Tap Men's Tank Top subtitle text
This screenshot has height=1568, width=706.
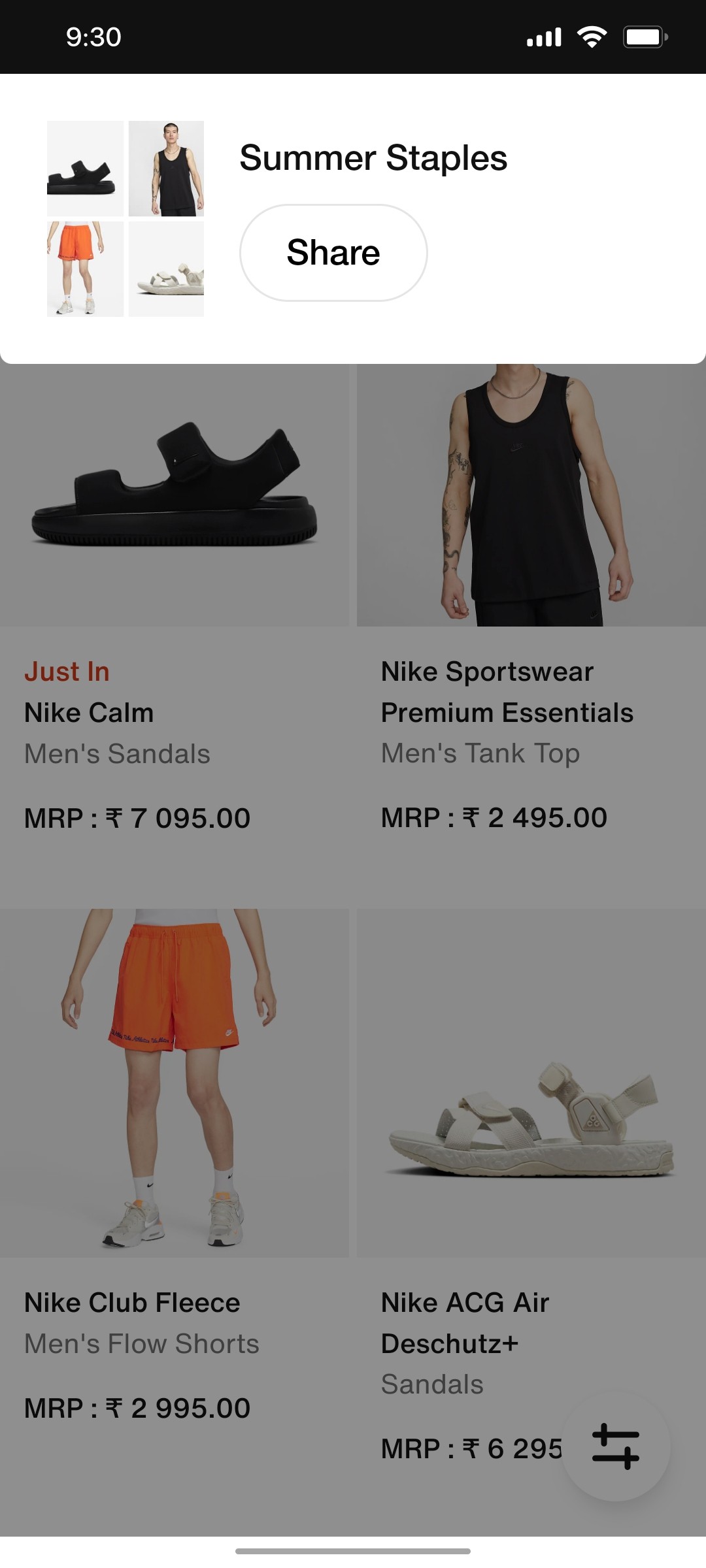click(480, 753)
